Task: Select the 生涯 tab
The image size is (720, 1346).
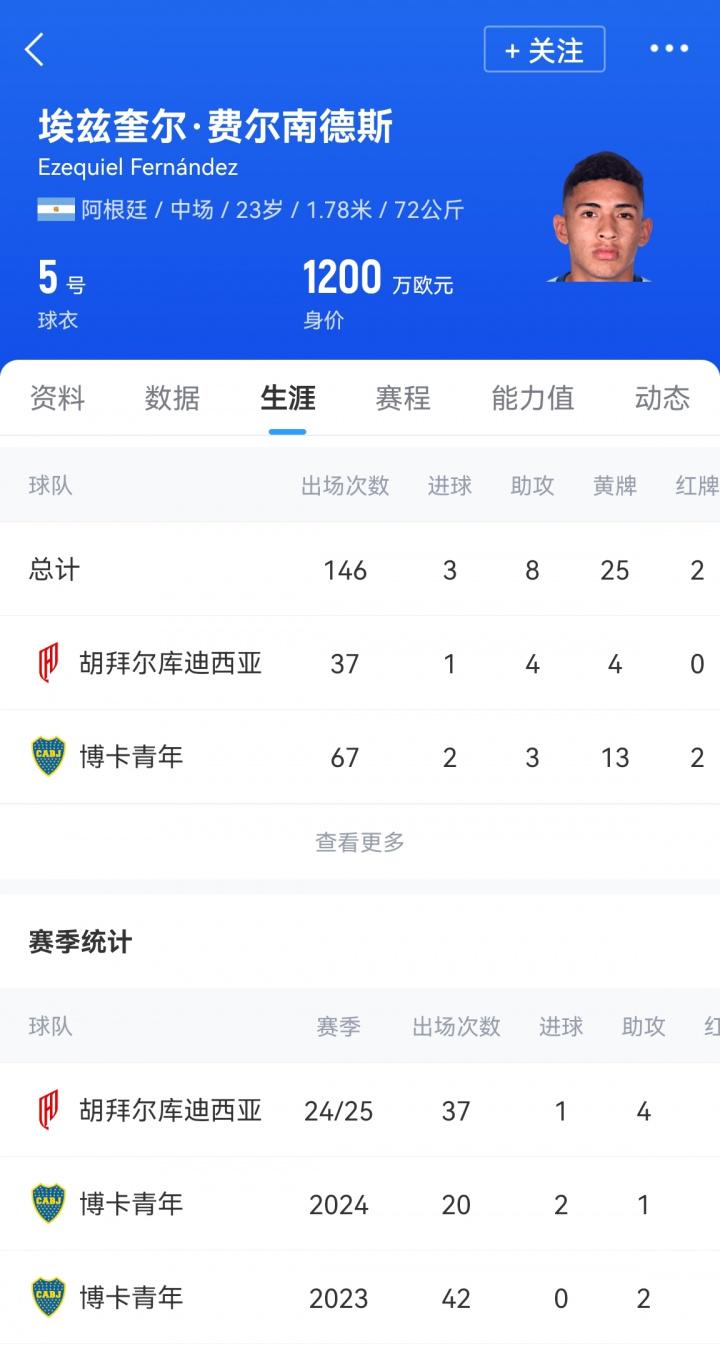Action: pos(288,398)
